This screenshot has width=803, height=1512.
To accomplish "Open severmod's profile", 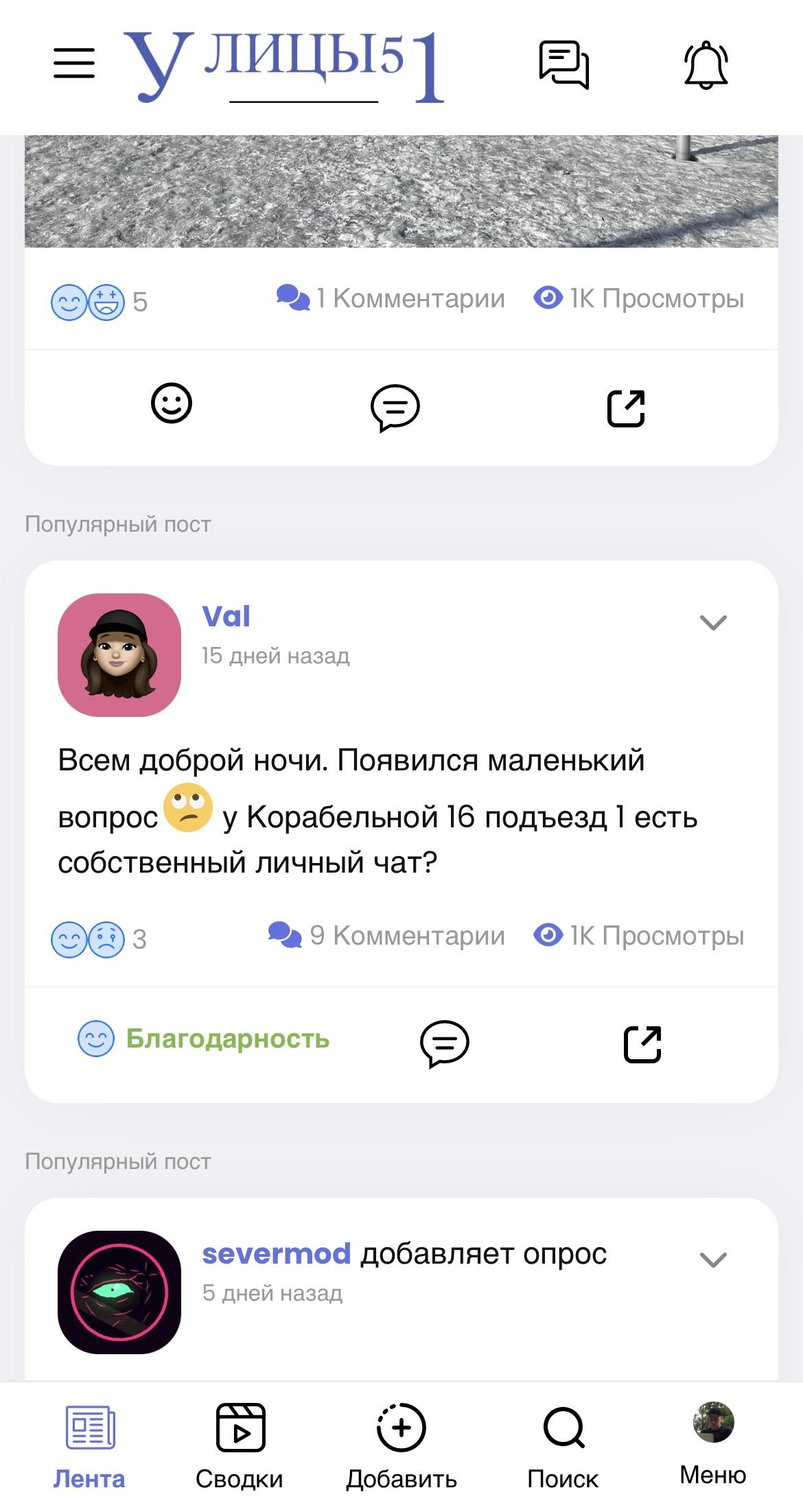I will point(276,1253).
